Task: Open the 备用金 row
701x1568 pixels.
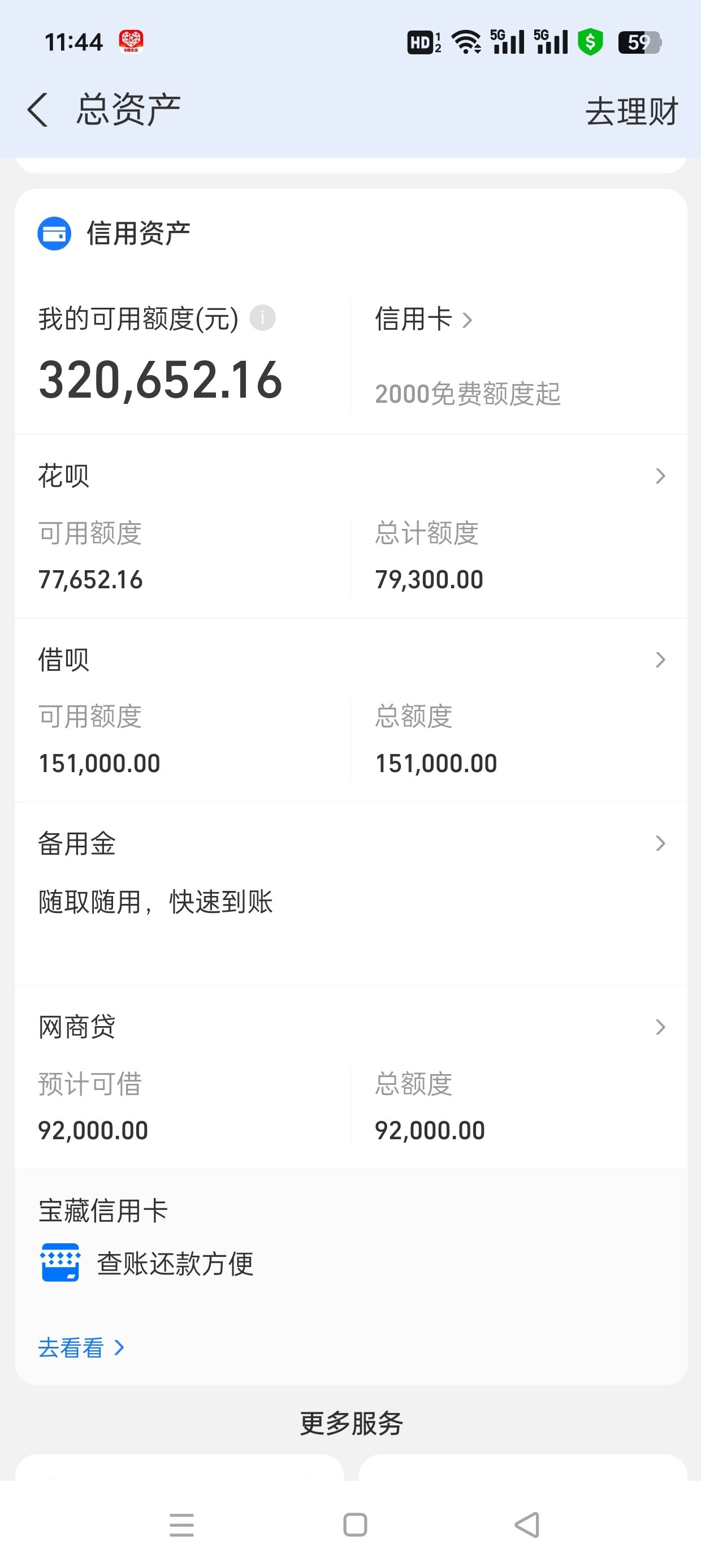Action: pos(350,843)
